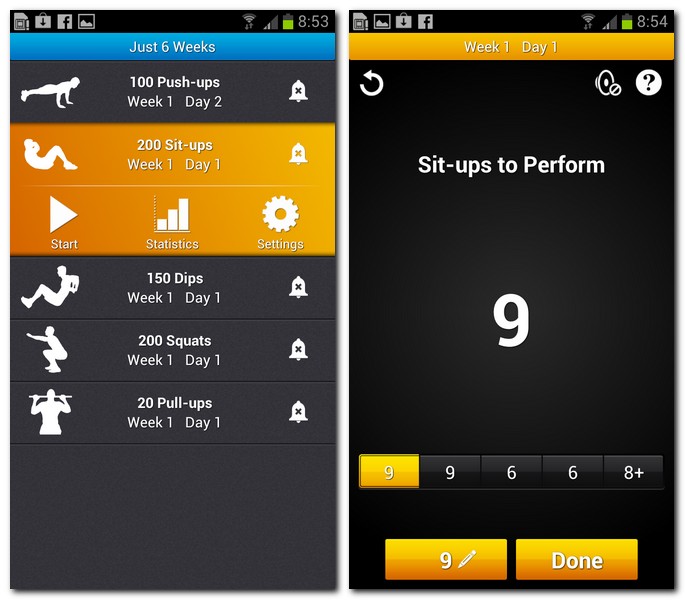Open the 150 Dips program
The height and width of the screenshot is (600, 685).
point(173,288)
